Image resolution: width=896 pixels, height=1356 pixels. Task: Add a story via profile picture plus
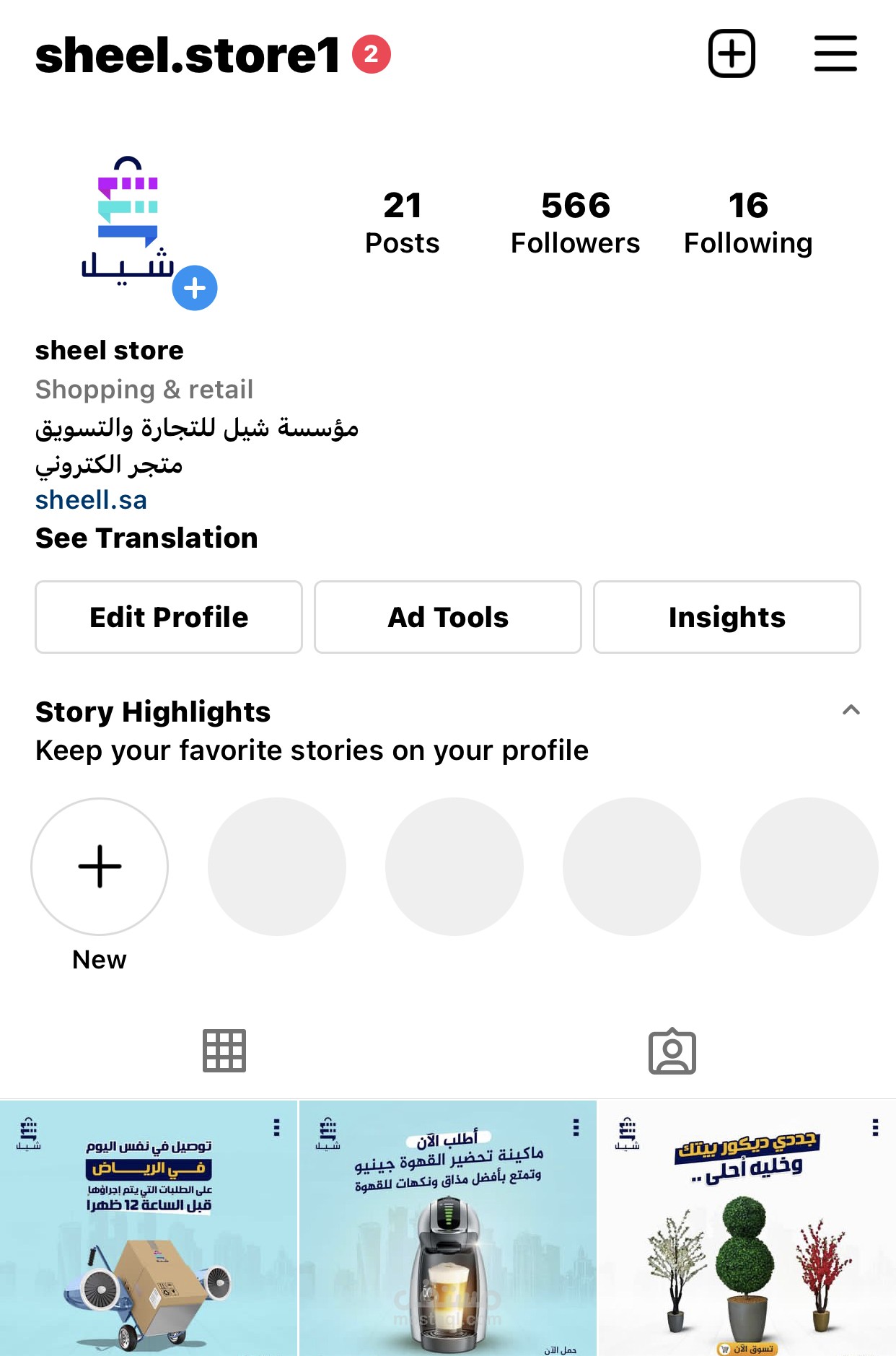[x=195, y=288]
